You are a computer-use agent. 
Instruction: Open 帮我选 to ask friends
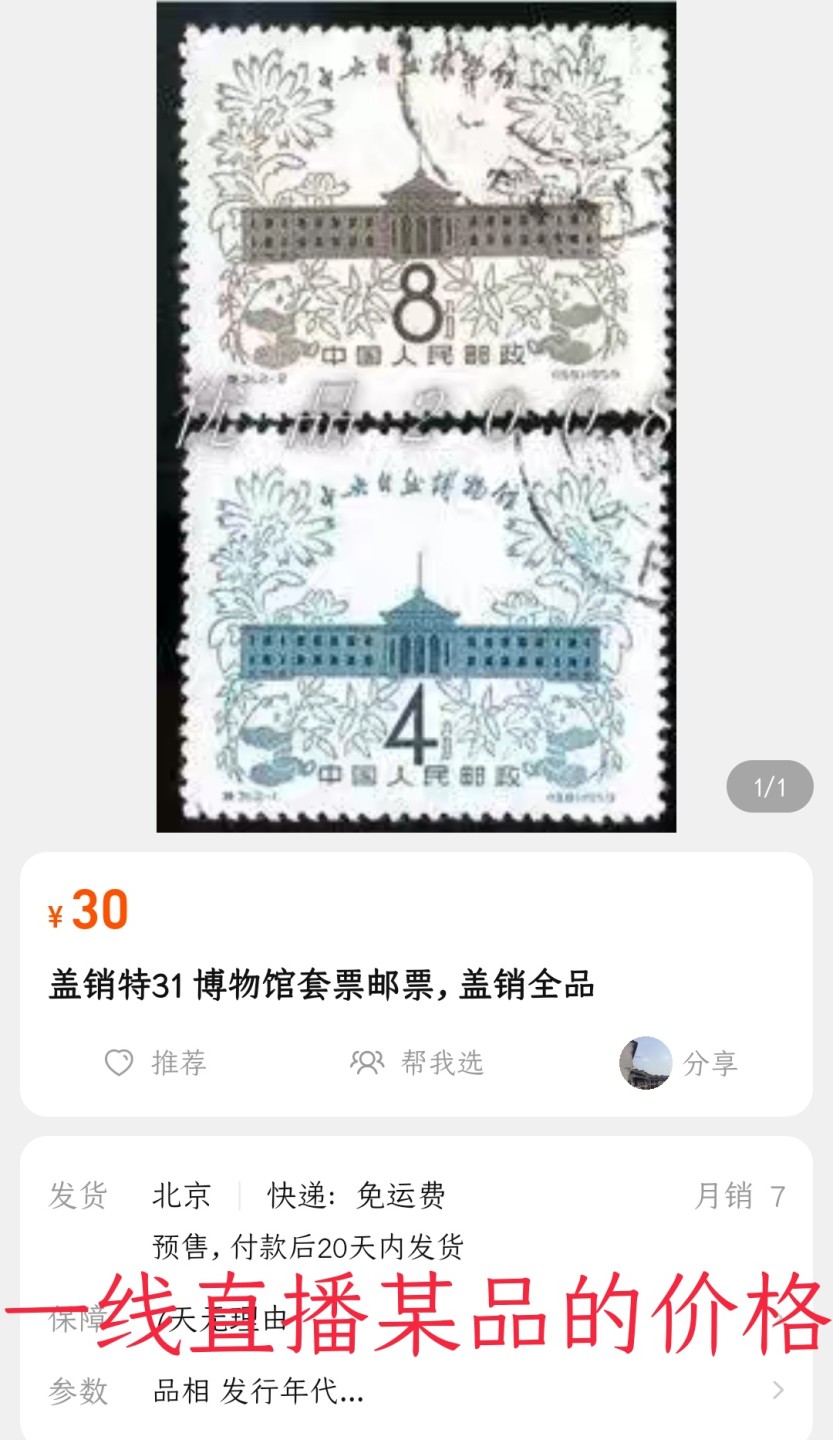417,1062
